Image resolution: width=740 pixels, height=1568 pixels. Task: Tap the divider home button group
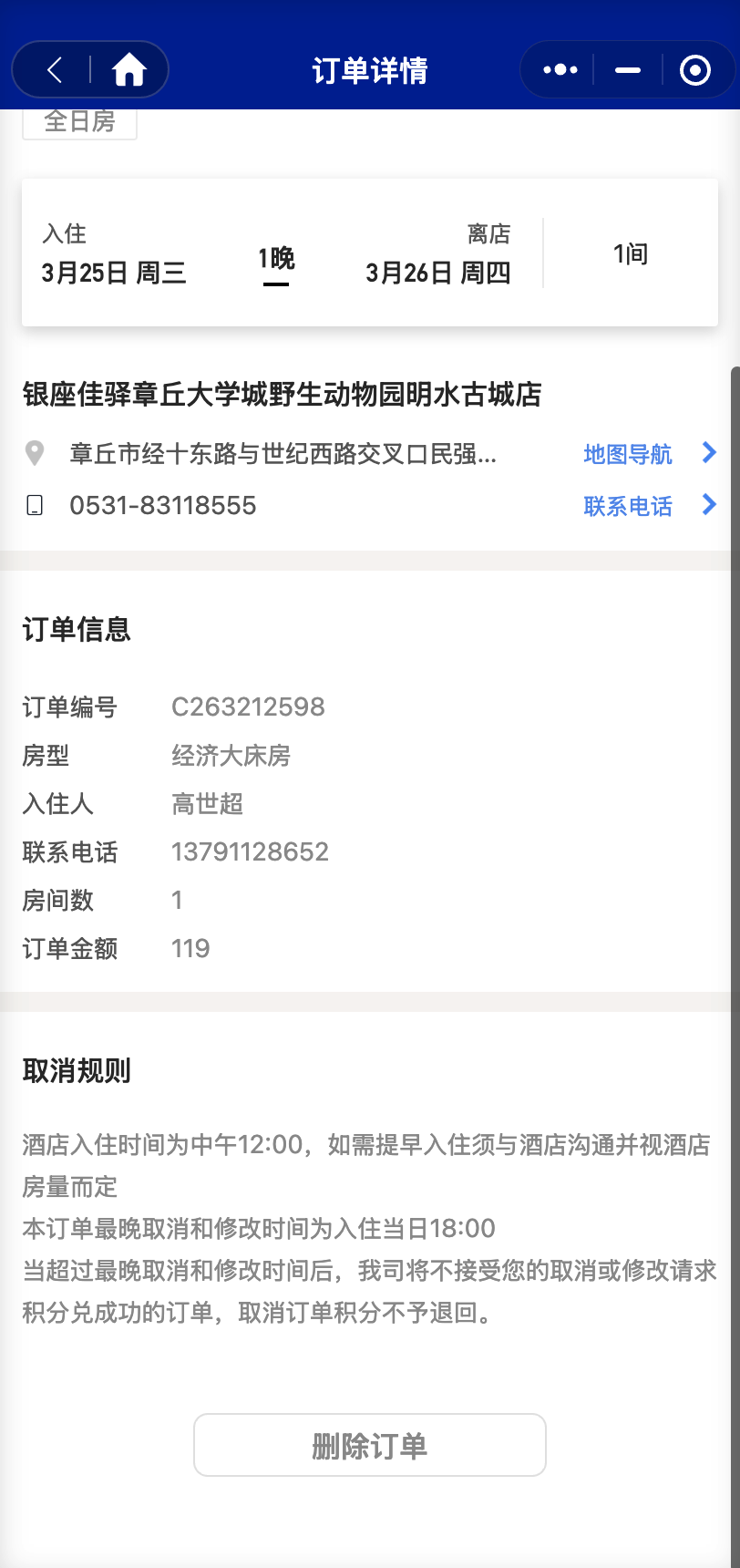(90, 69)
